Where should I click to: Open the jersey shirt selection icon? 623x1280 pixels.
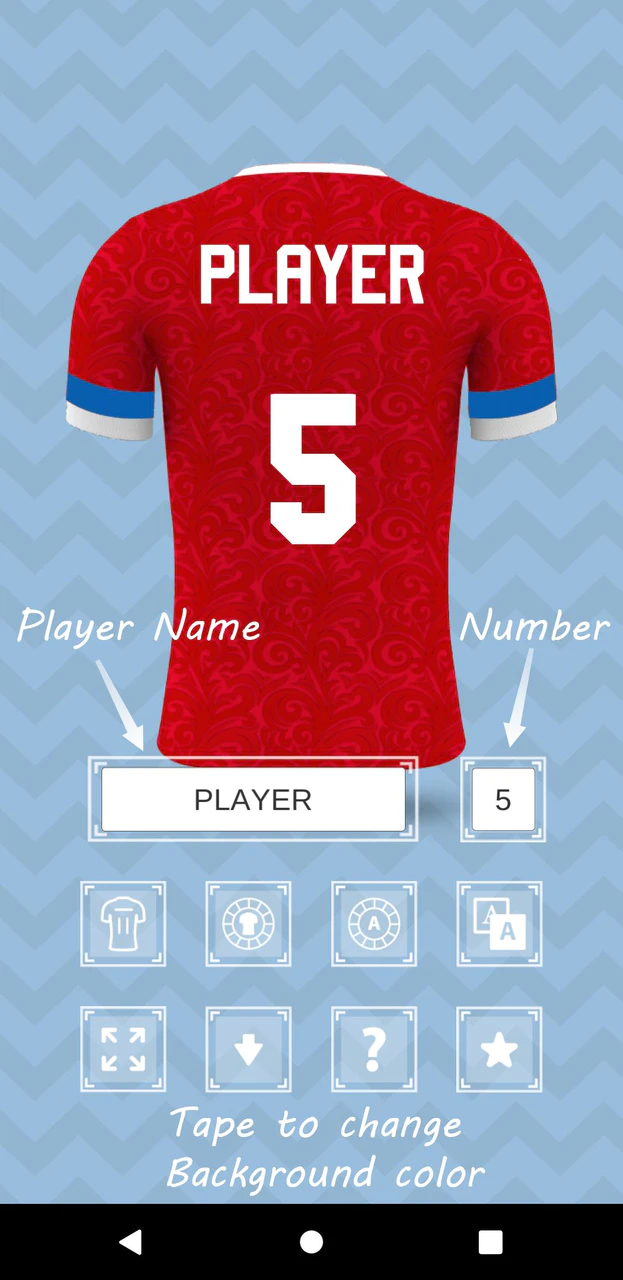[x=123, y=924]
